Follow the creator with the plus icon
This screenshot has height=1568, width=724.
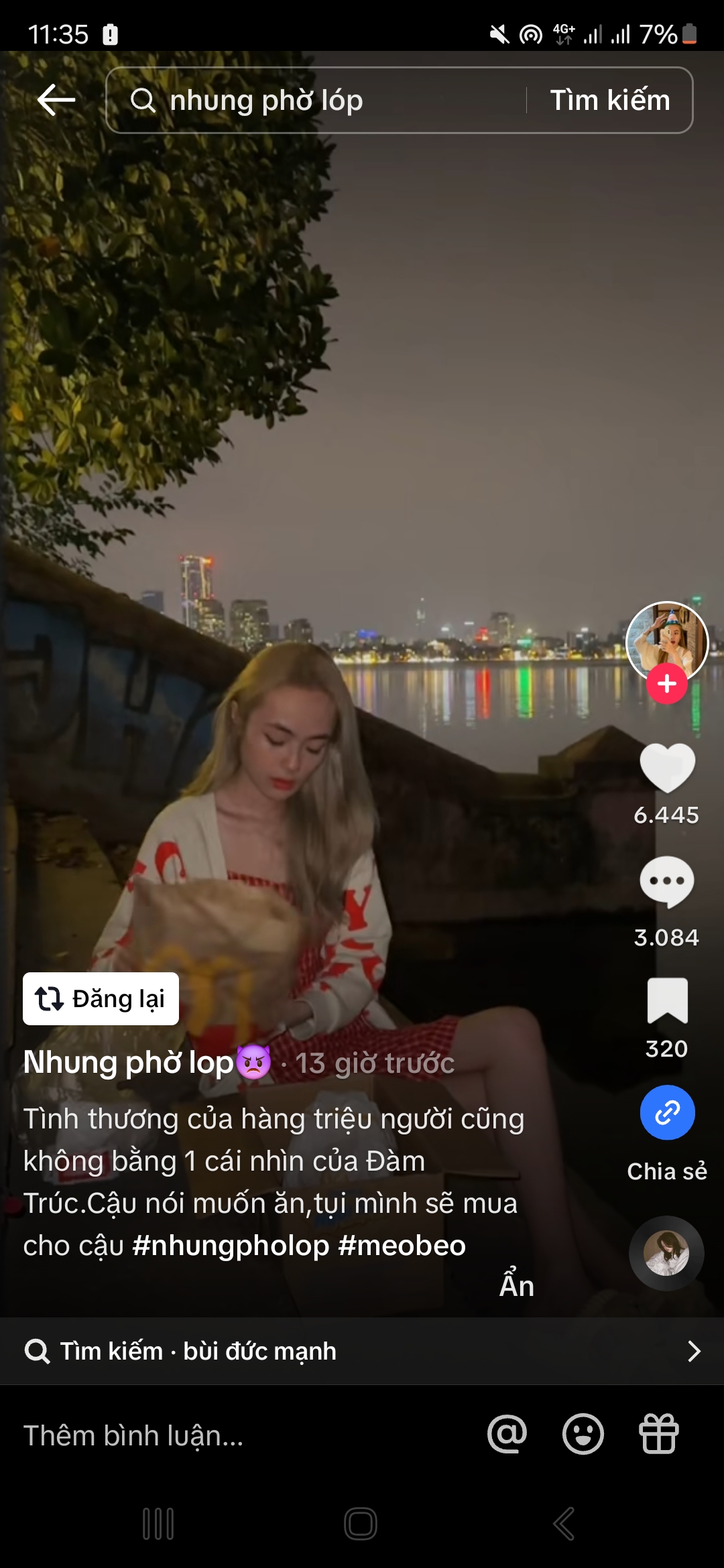pyautogui.click(x=666, y=684)
